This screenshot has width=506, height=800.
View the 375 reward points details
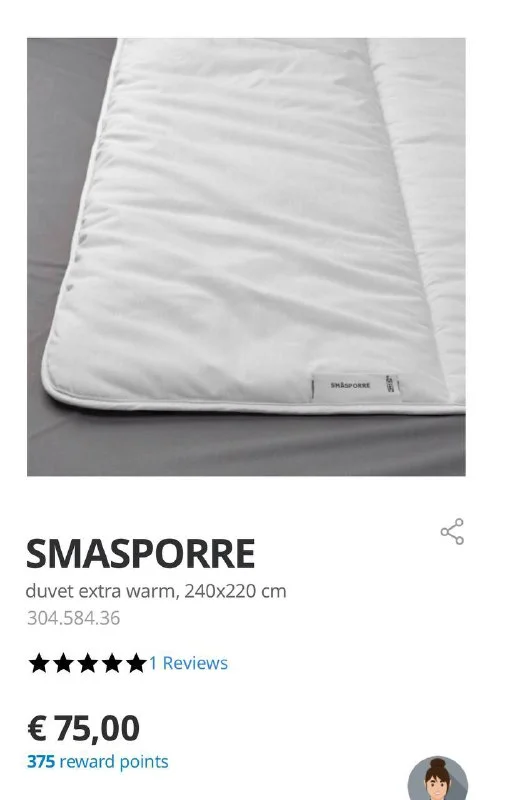97,761
